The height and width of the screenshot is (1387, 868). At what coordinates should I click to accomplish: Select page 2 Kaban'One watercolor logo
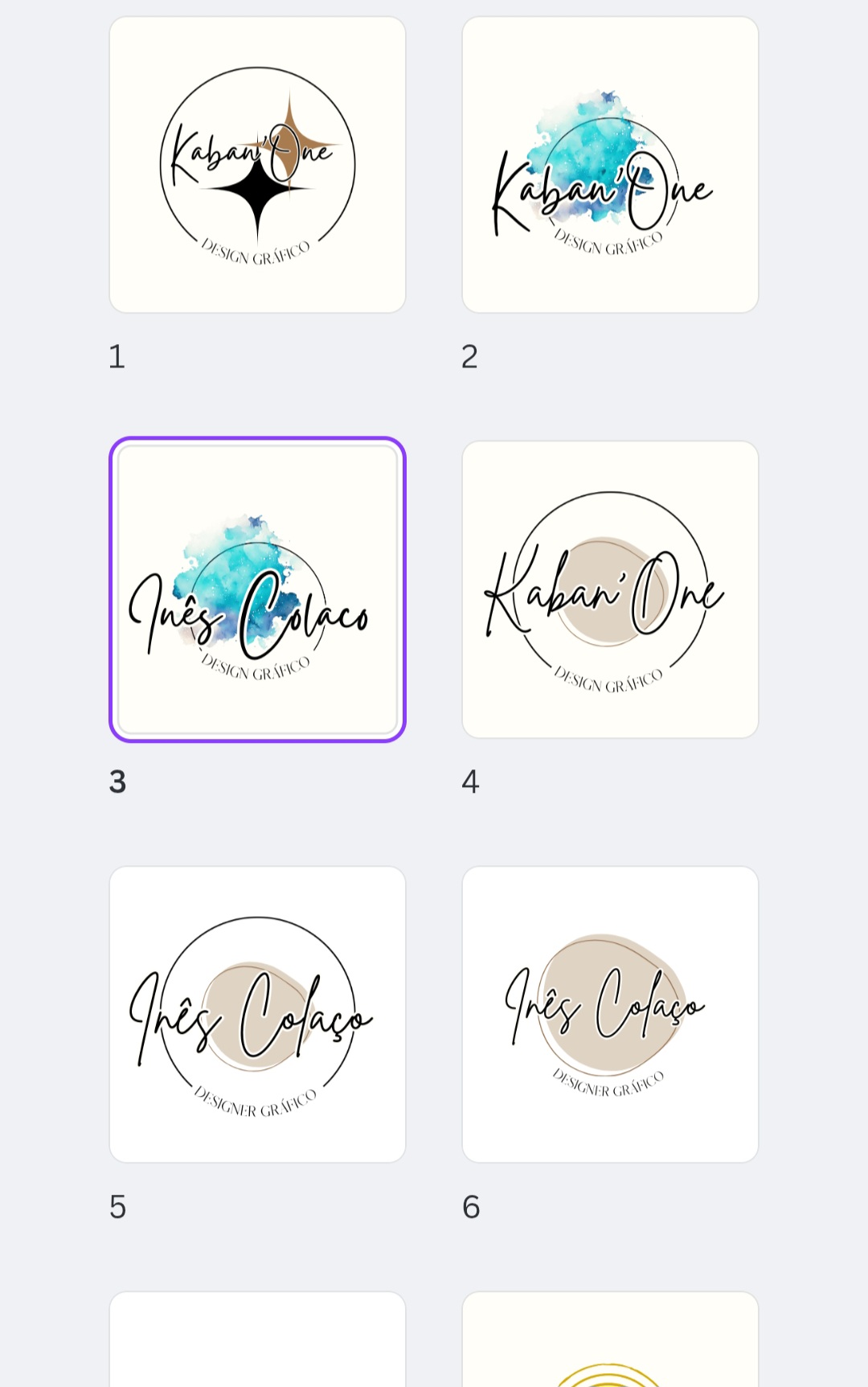610,165
